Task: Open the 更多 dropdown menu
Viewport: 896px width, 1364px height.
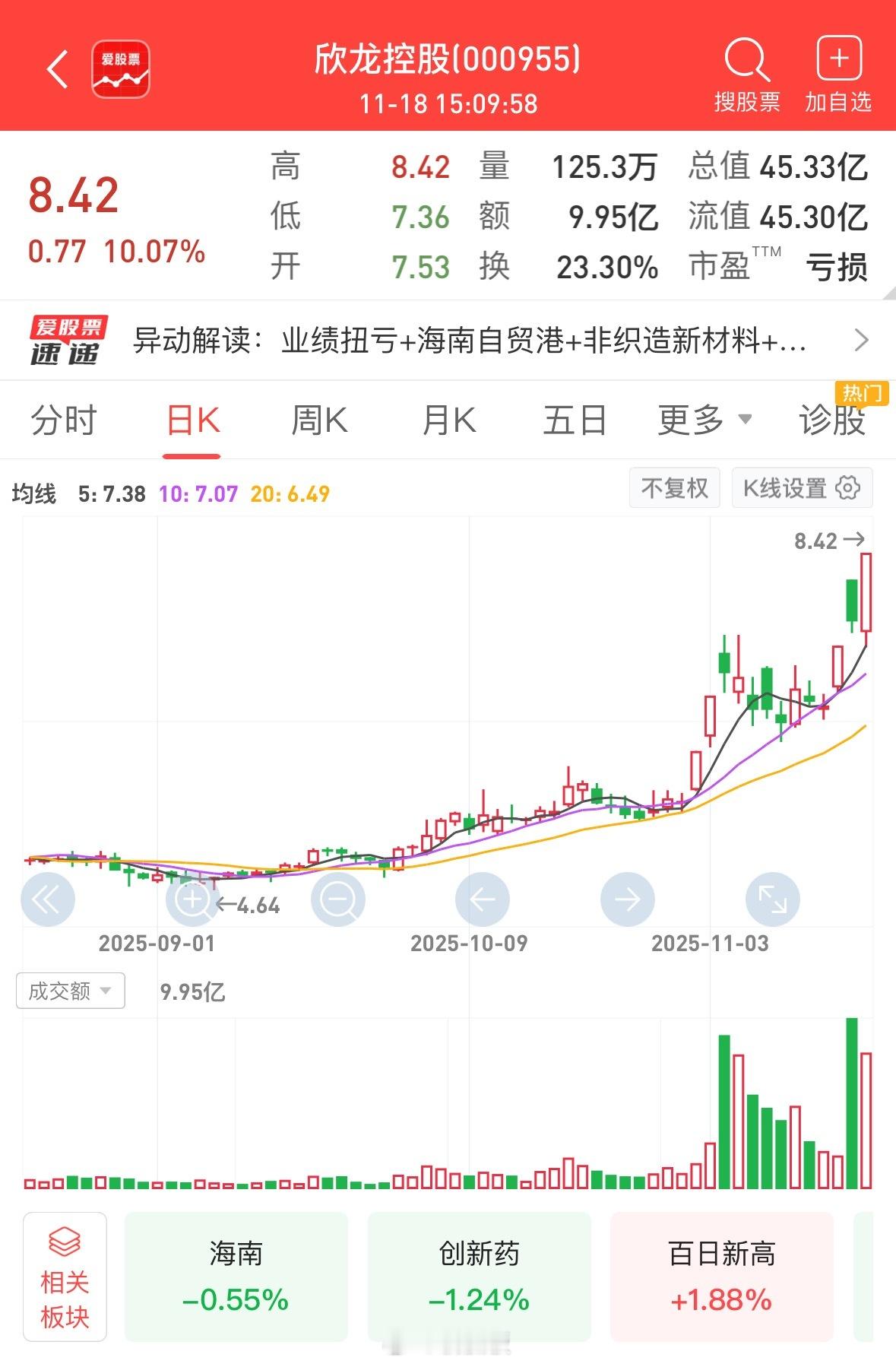Action: pyautogui.click(x=700, y=419)
